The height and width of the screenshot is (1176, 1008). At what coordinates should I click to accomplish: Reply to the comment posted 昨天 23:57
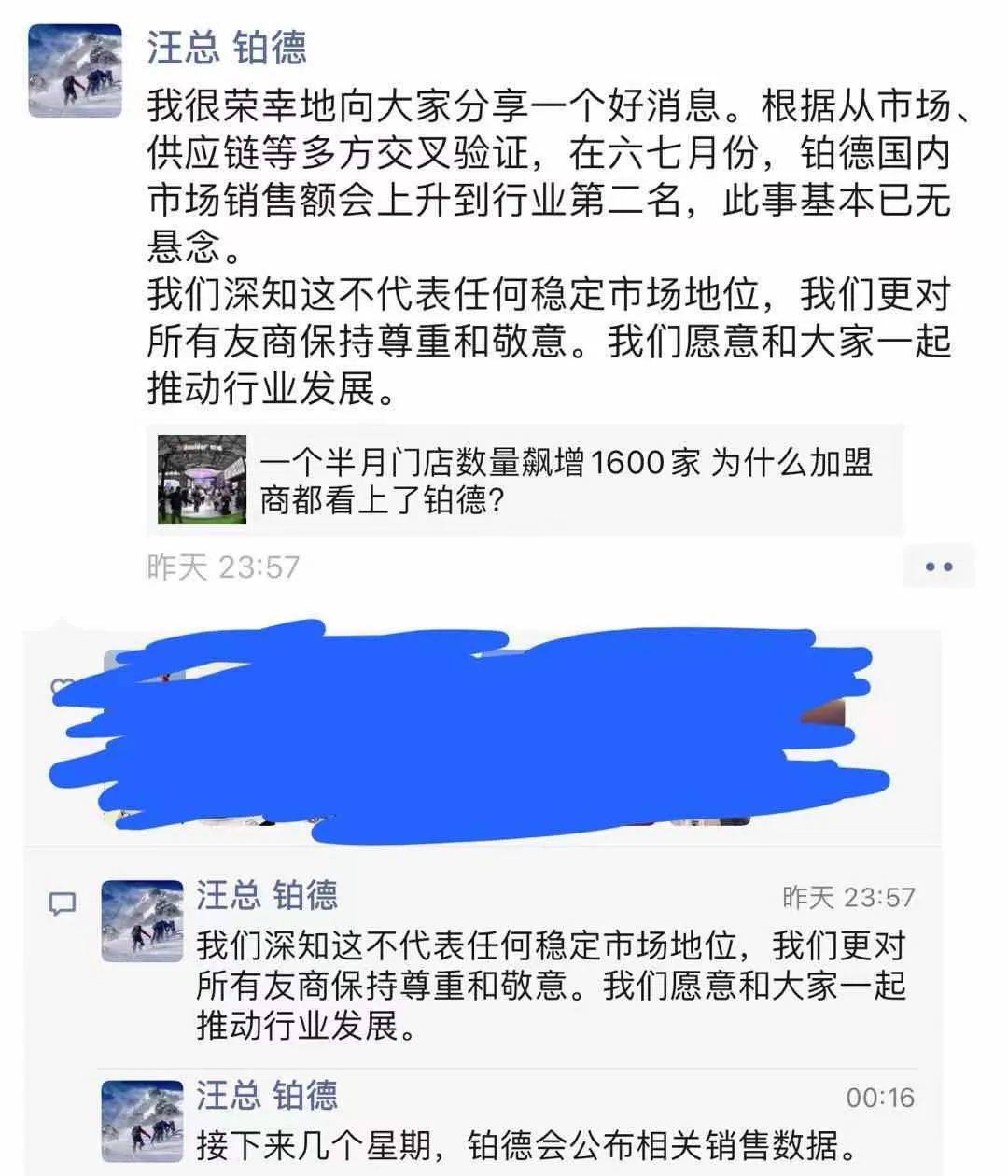(x=549, y=986)
